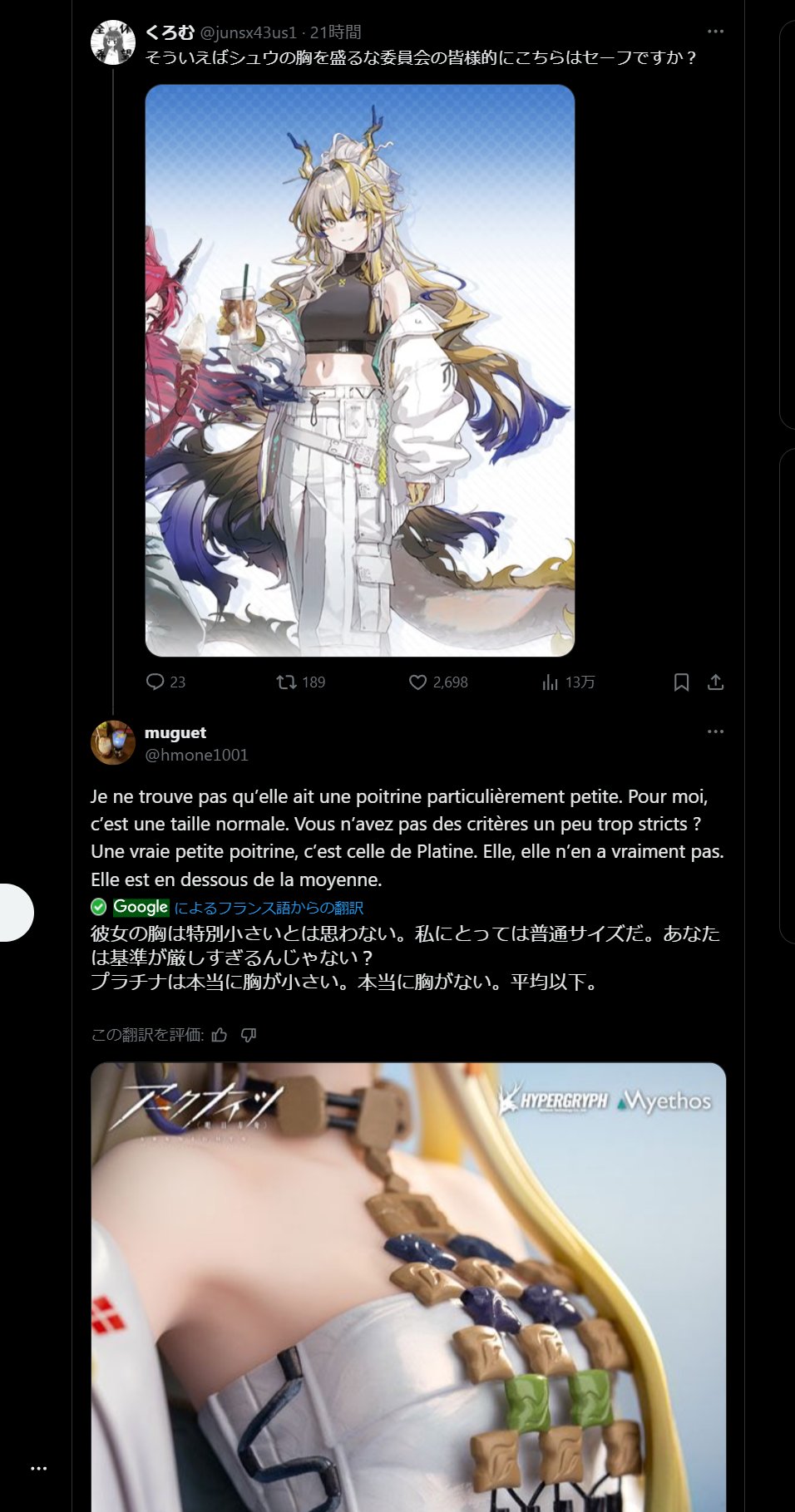This screenshot has height=1512, width=795.
Task: Open overflow menu on muguet's post
Action: click(715, 732)
